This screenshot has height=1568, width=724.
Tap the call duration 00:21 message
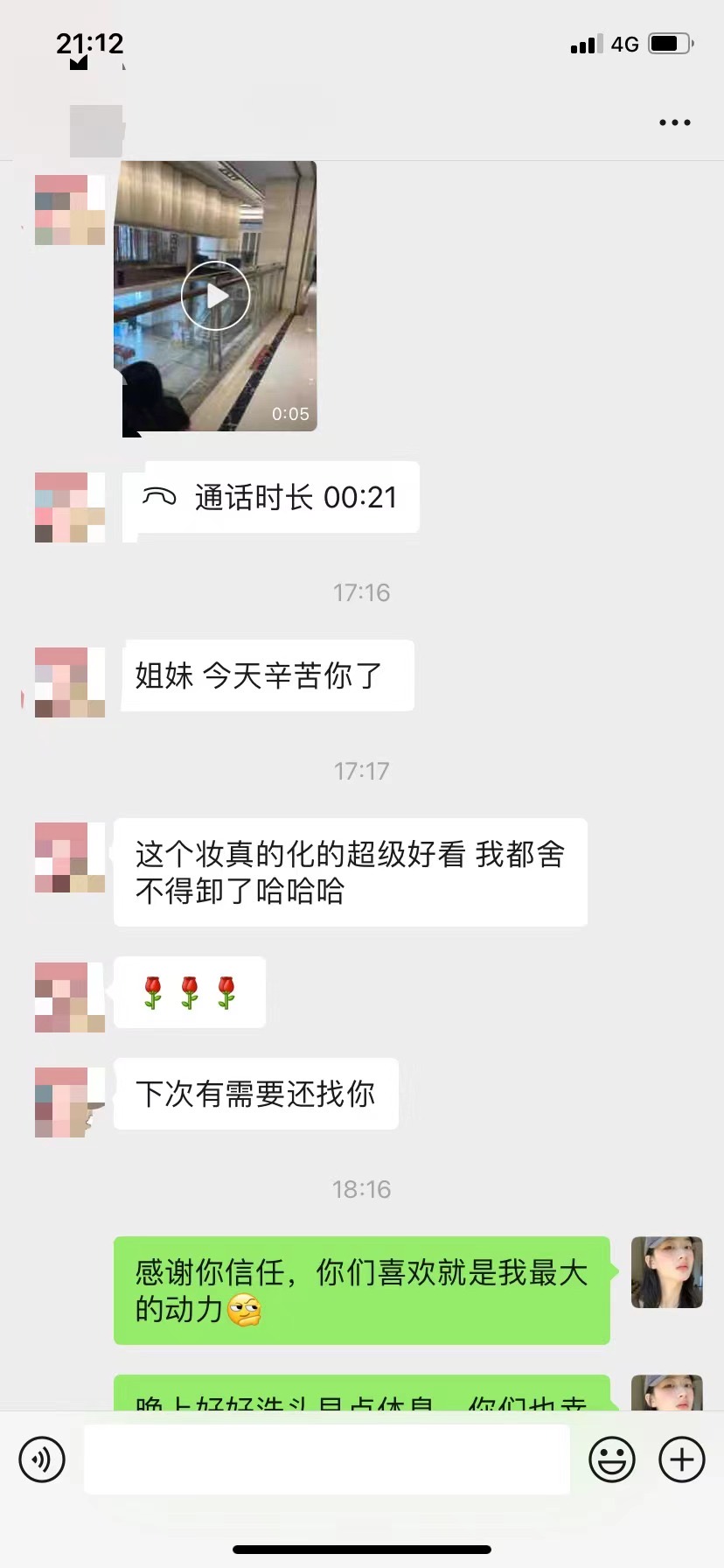[x=271, y=497]
